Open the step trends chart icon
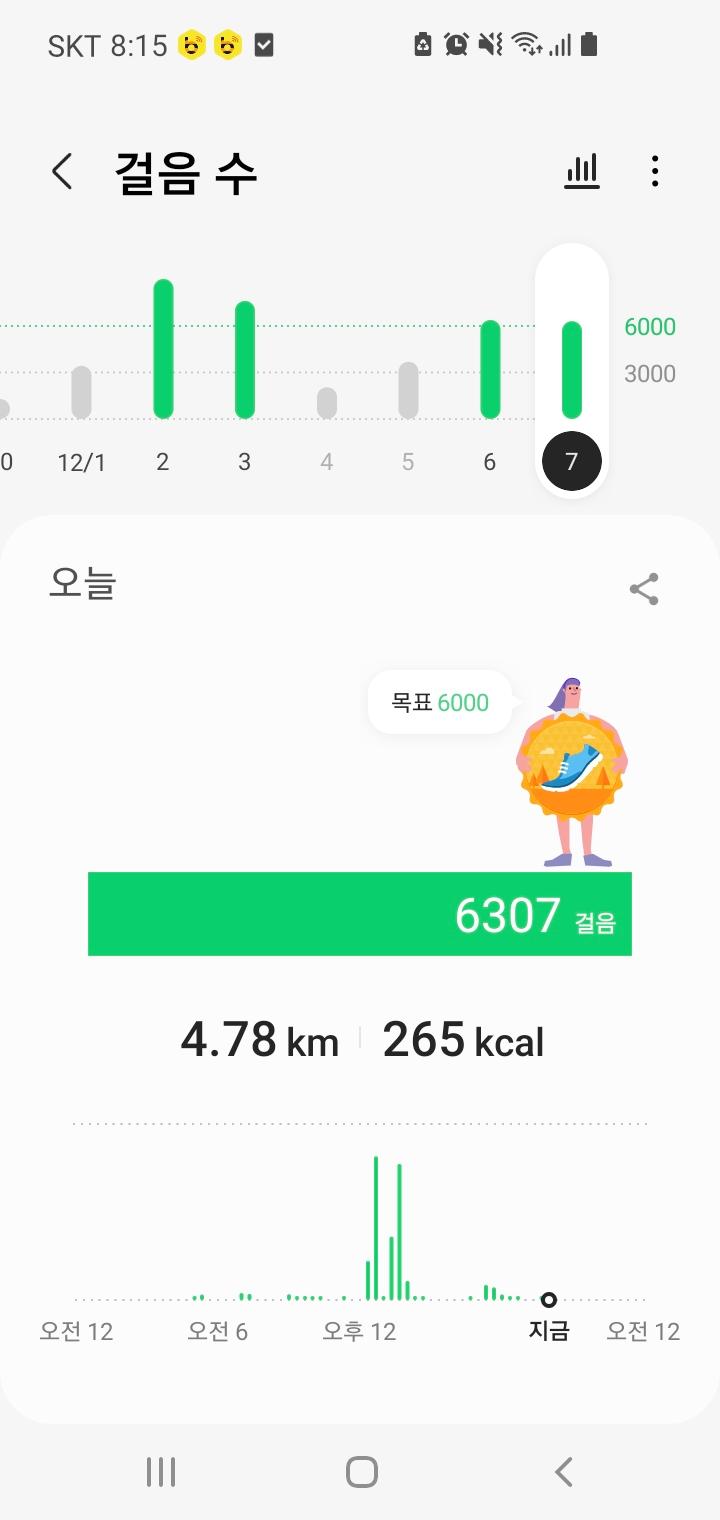 [x=581, y=172]
